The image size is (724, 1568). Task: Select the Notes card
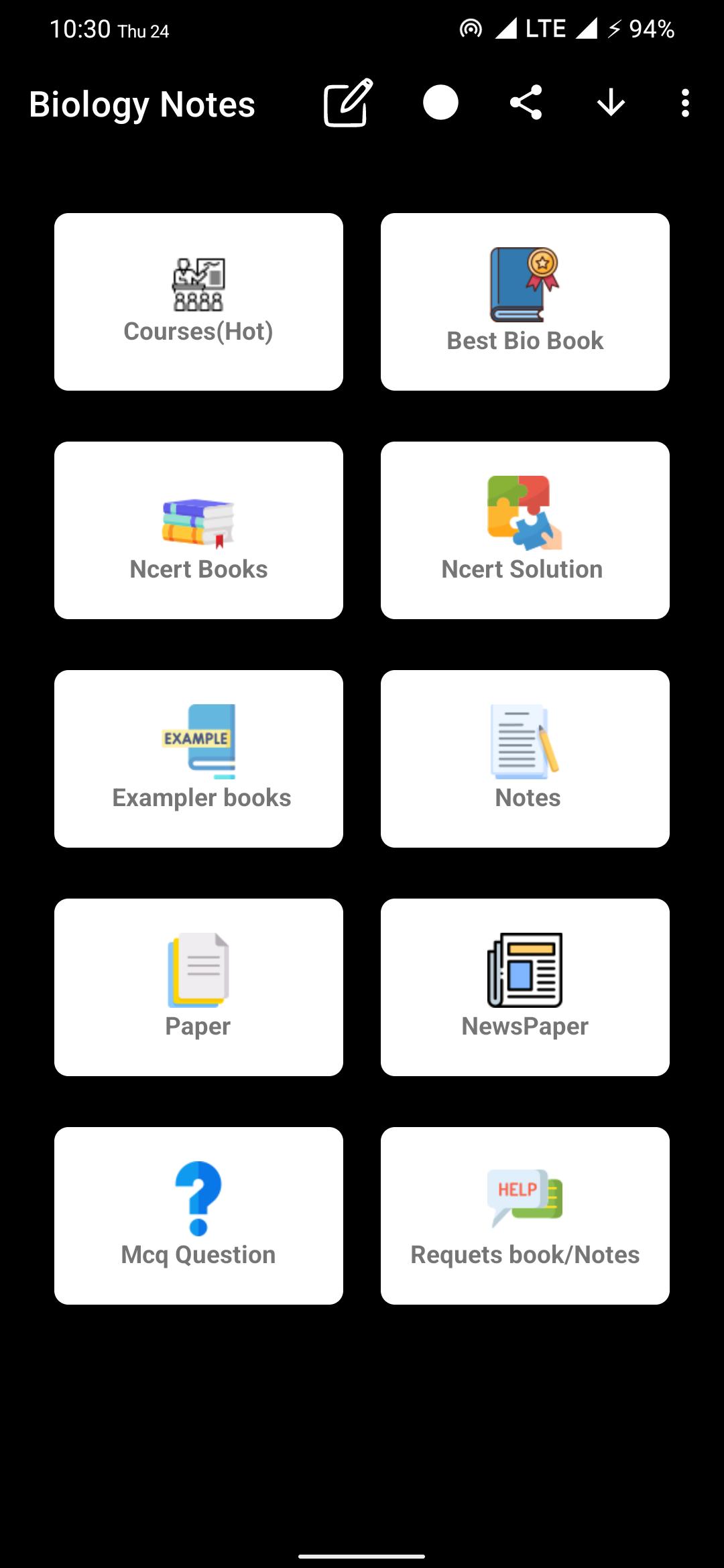(525, 759)
